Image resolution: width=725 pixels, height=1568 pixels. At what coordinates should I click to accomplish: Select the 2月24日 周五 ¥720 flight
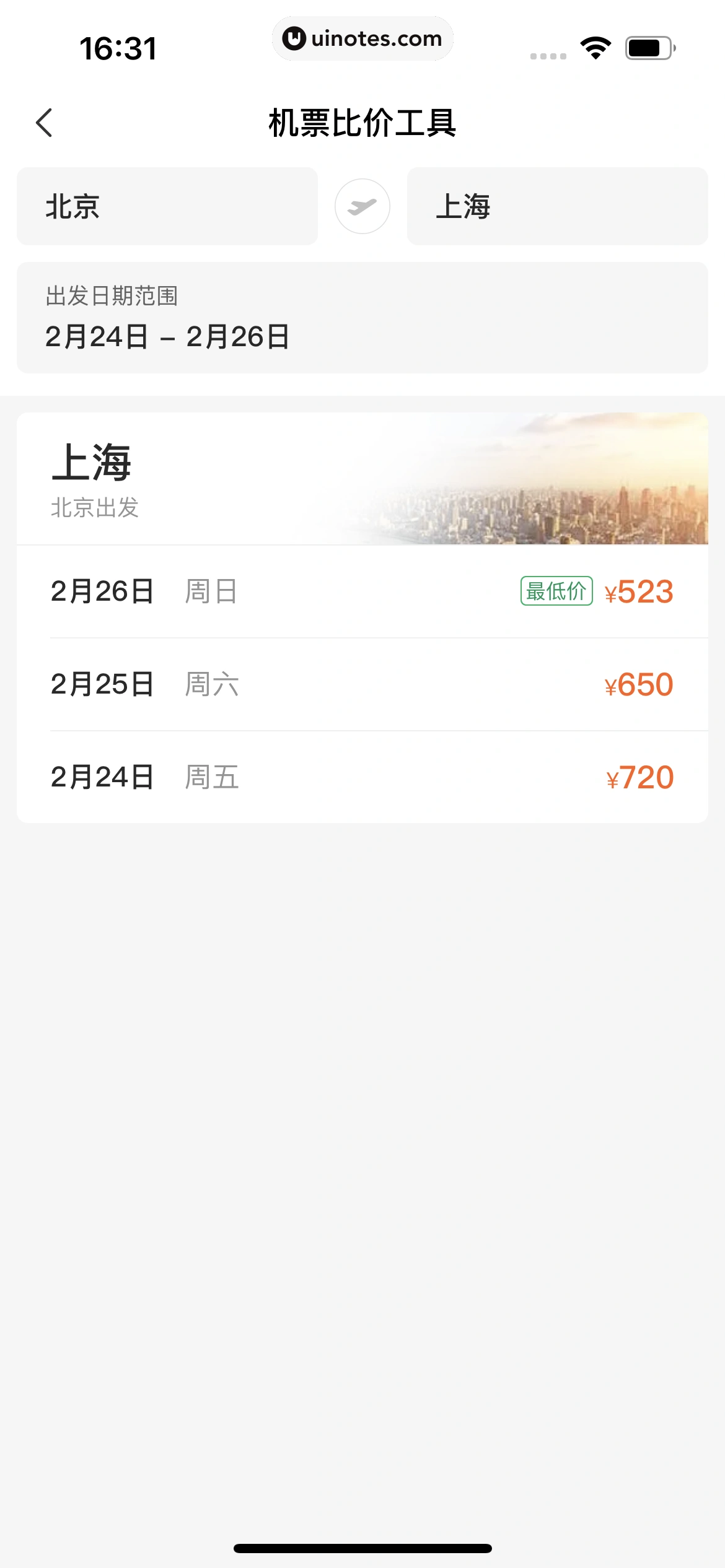click(x=362, y=777)
